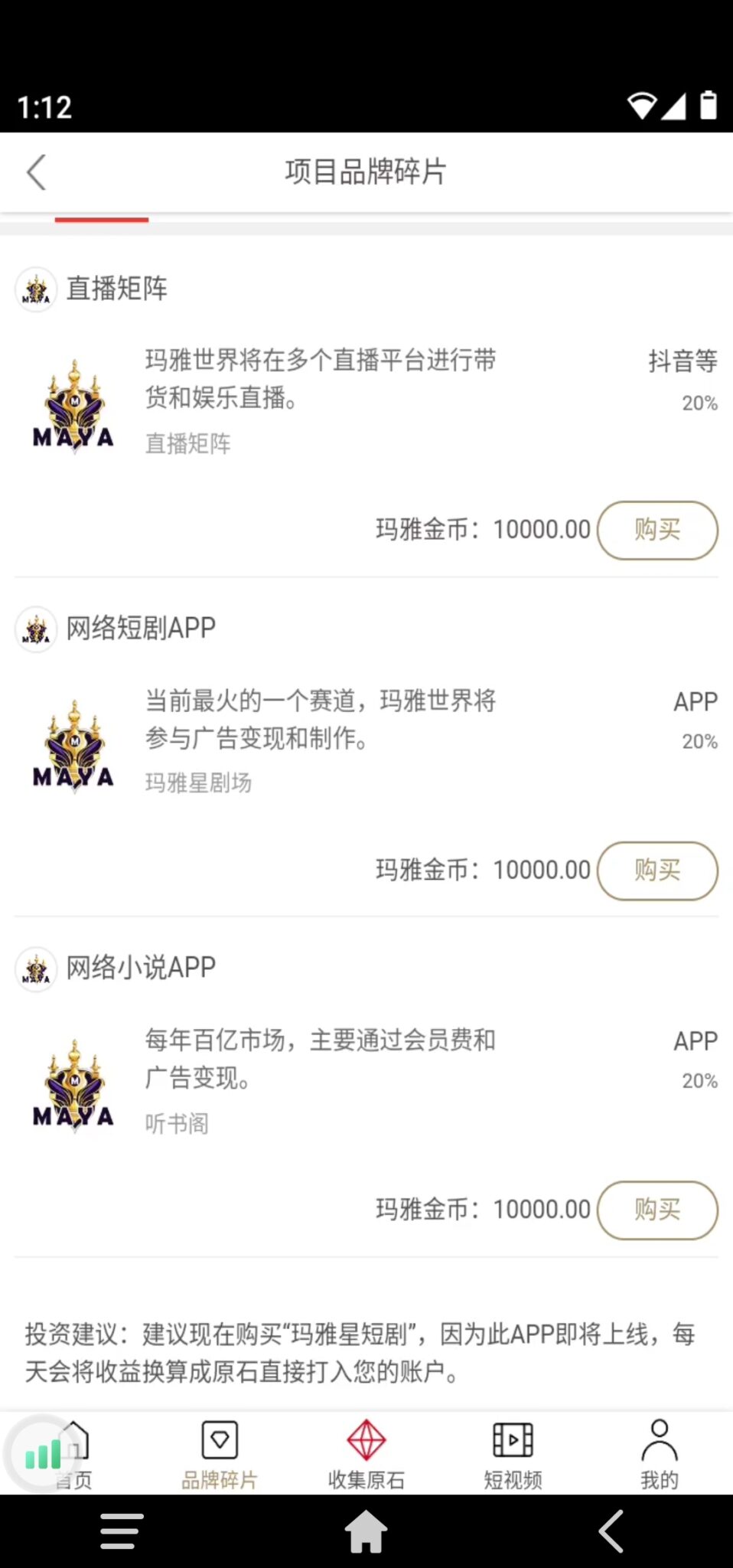Tap 购买 next to 听书阁 fragment
The width and height of the screenshot is (733, 1568).
(657, 1210)
